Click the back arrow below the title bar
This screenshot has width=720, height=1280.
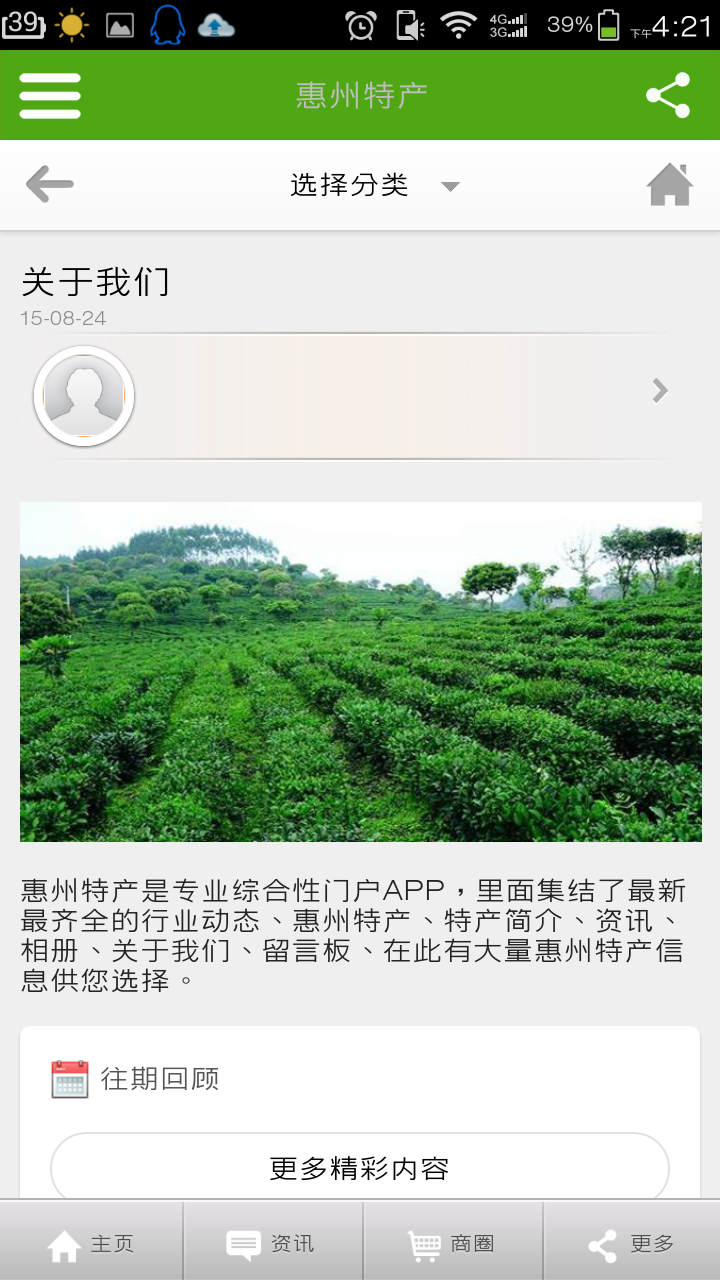coord(48,184)
